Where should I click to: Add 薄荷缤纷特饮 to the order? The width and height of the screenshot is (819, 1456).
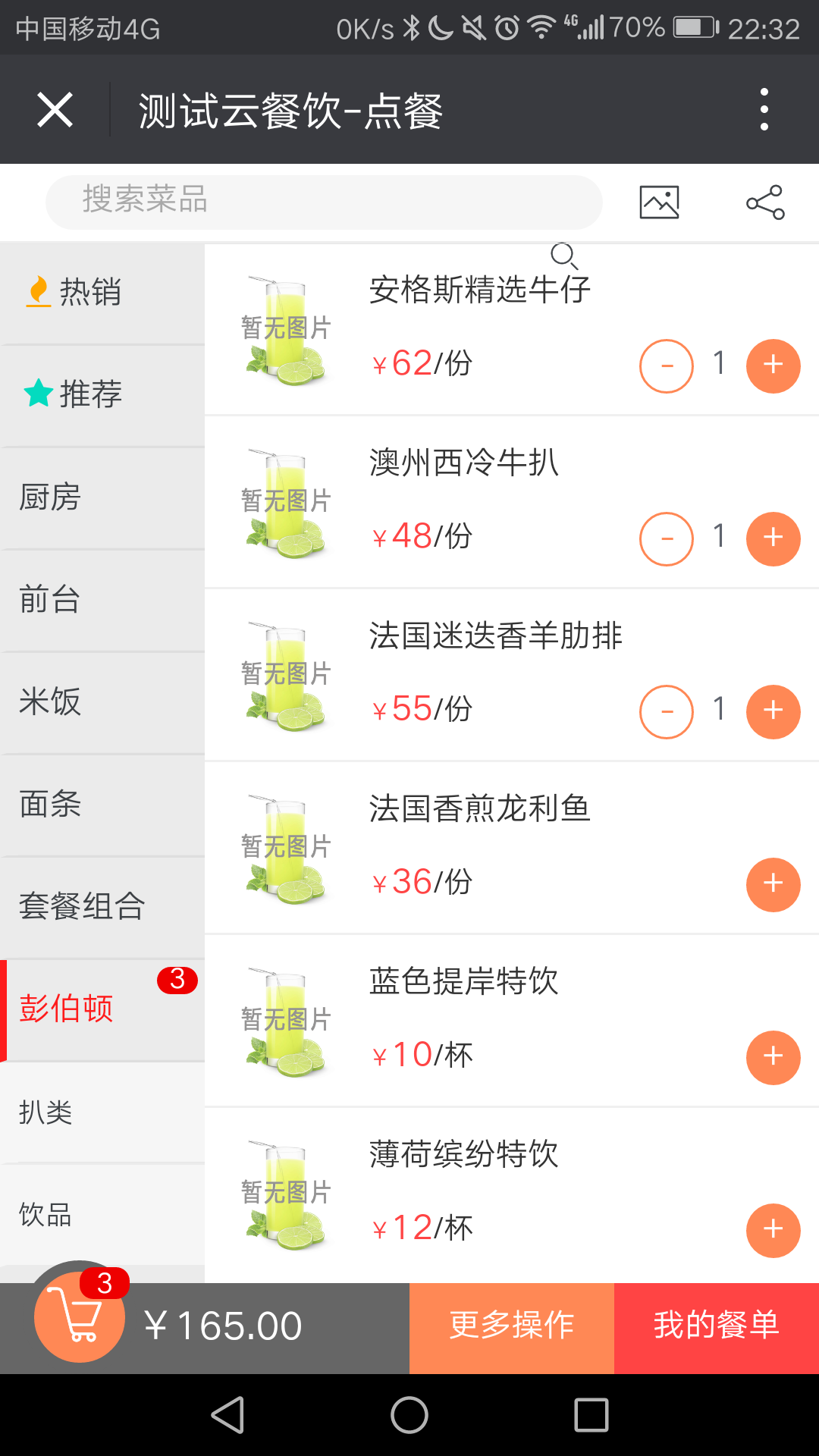point(773,1230)
